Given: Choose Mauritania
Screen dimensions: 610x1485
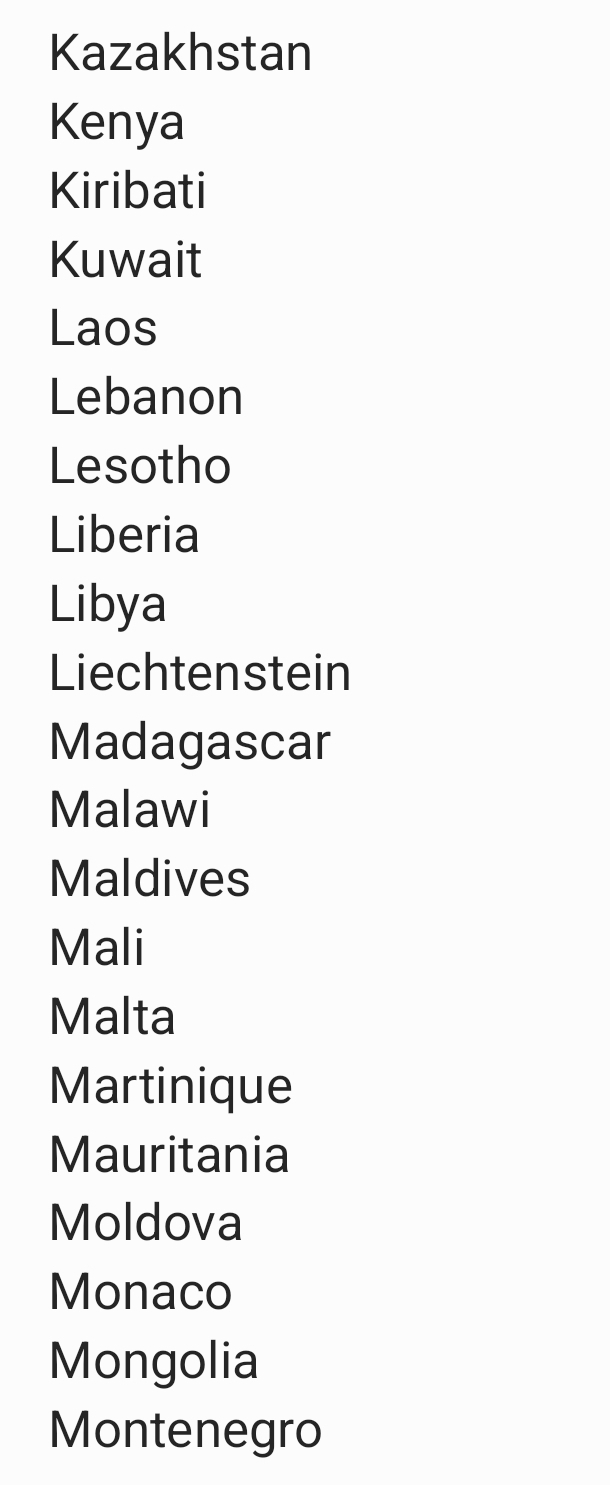Looking at the screenshot, I should tap(169, 1154).
